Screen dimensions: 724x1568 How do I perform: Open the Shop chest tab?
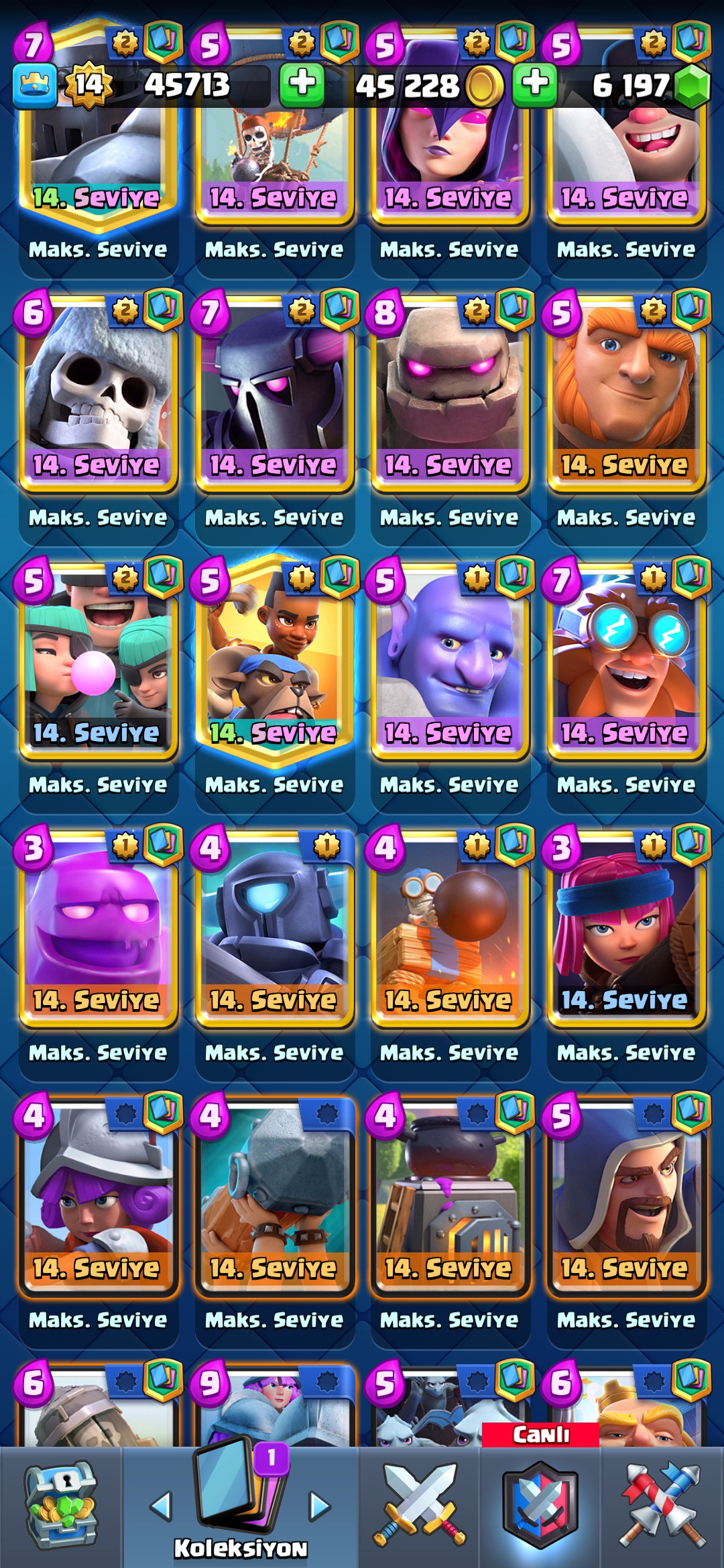point(61,1506)
